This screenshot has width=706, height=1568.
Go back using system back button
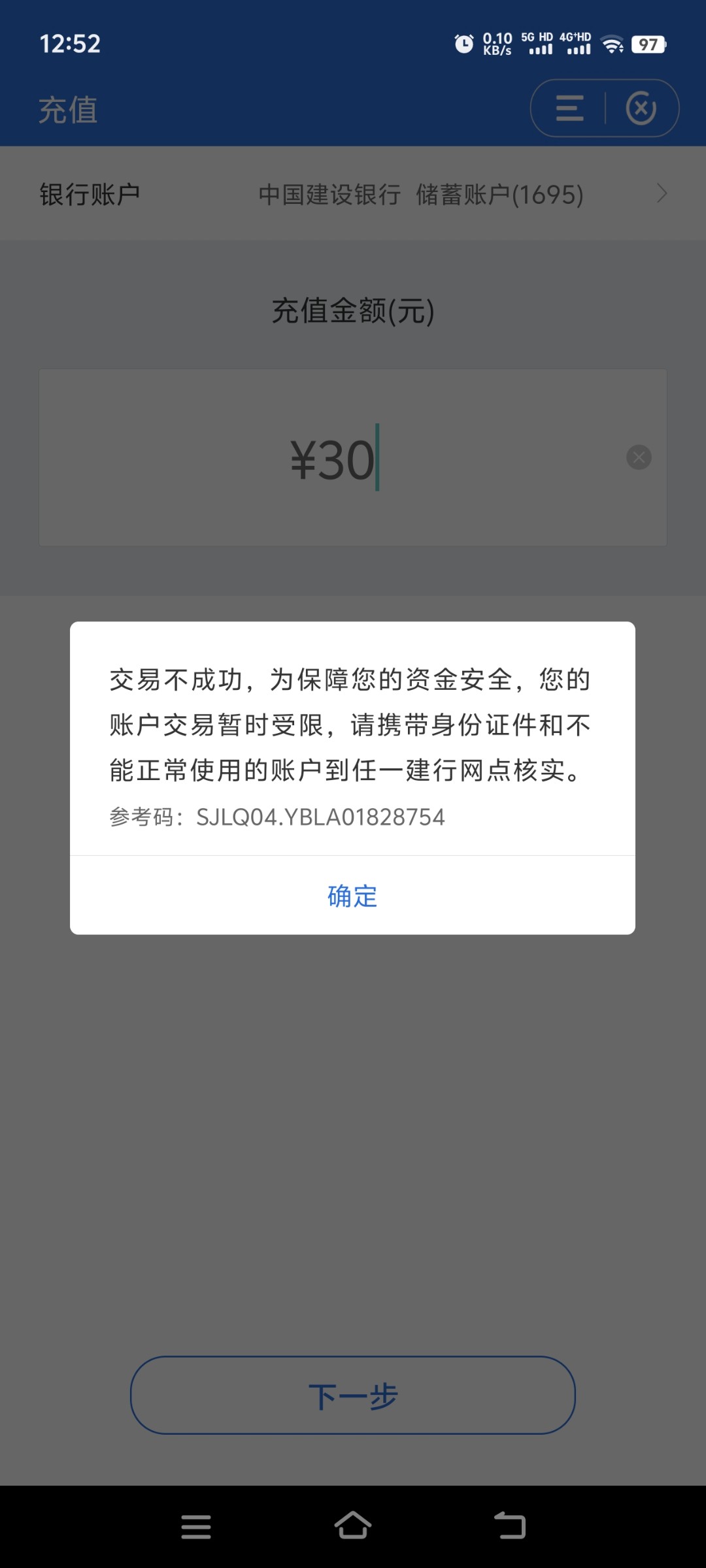point(510,1526)
